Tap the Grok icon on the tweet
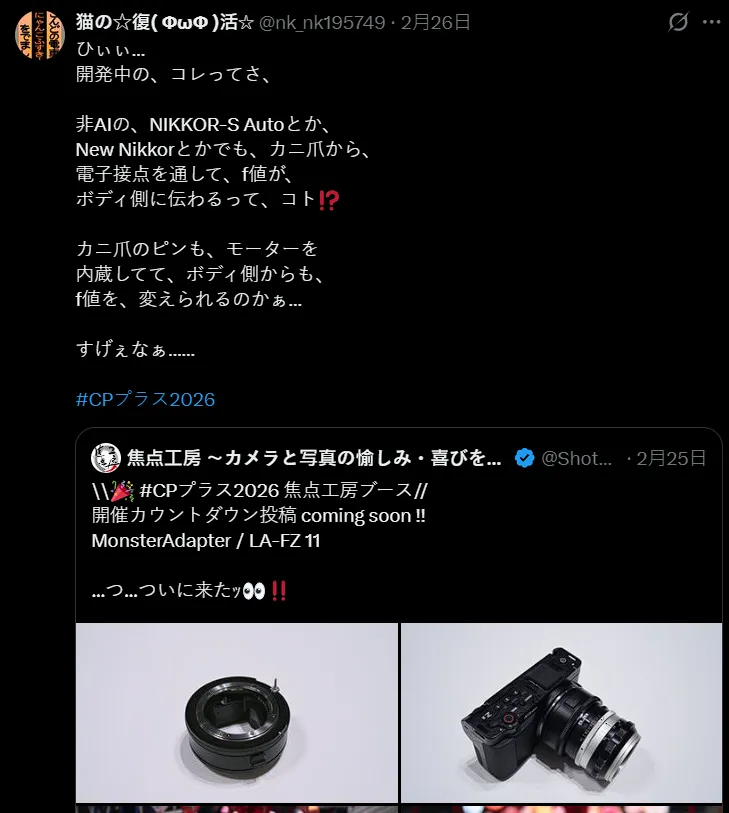Image resolution: width=729 pixels, height=813 pixels. [678, 22]
